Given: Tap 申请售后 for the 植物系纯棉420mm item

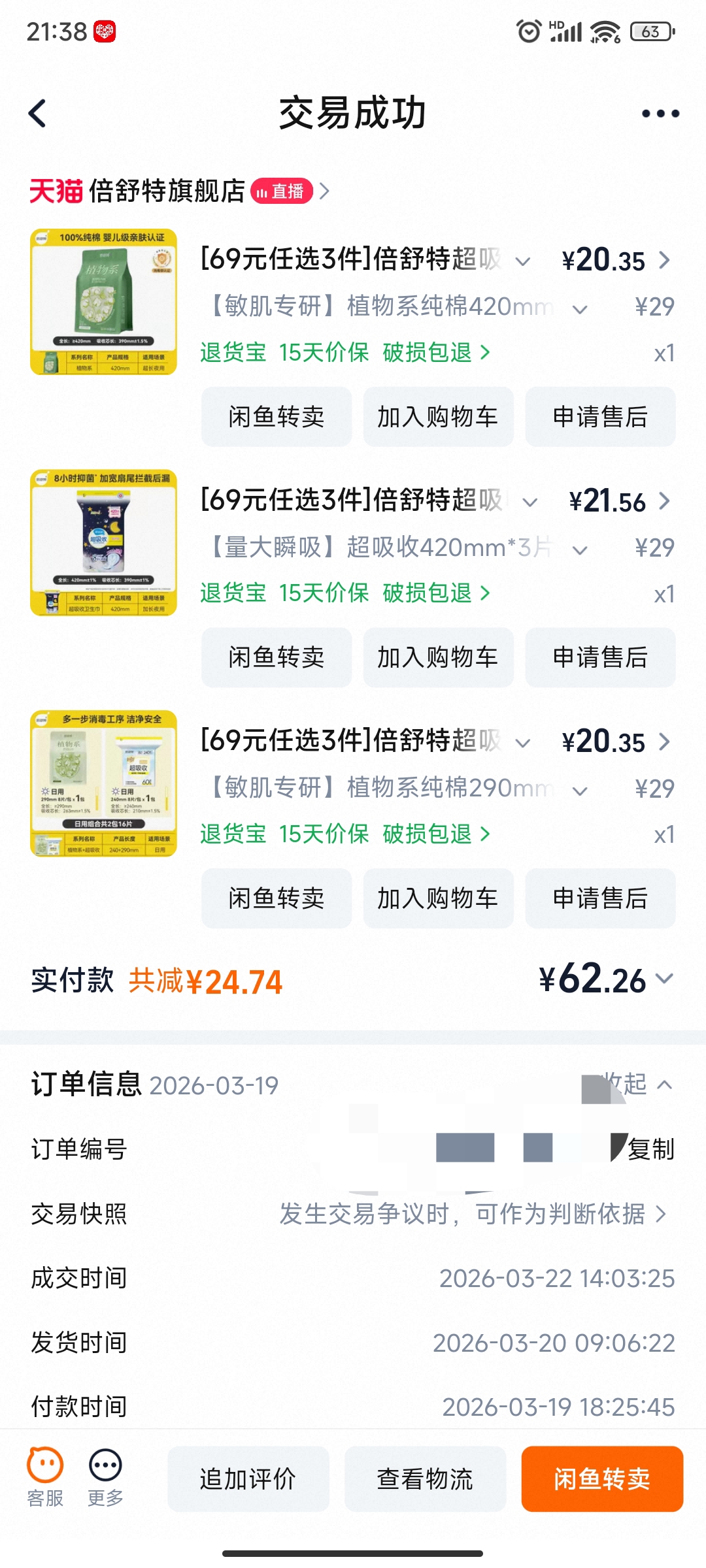Looking at the screenshot, I should 600,417.
